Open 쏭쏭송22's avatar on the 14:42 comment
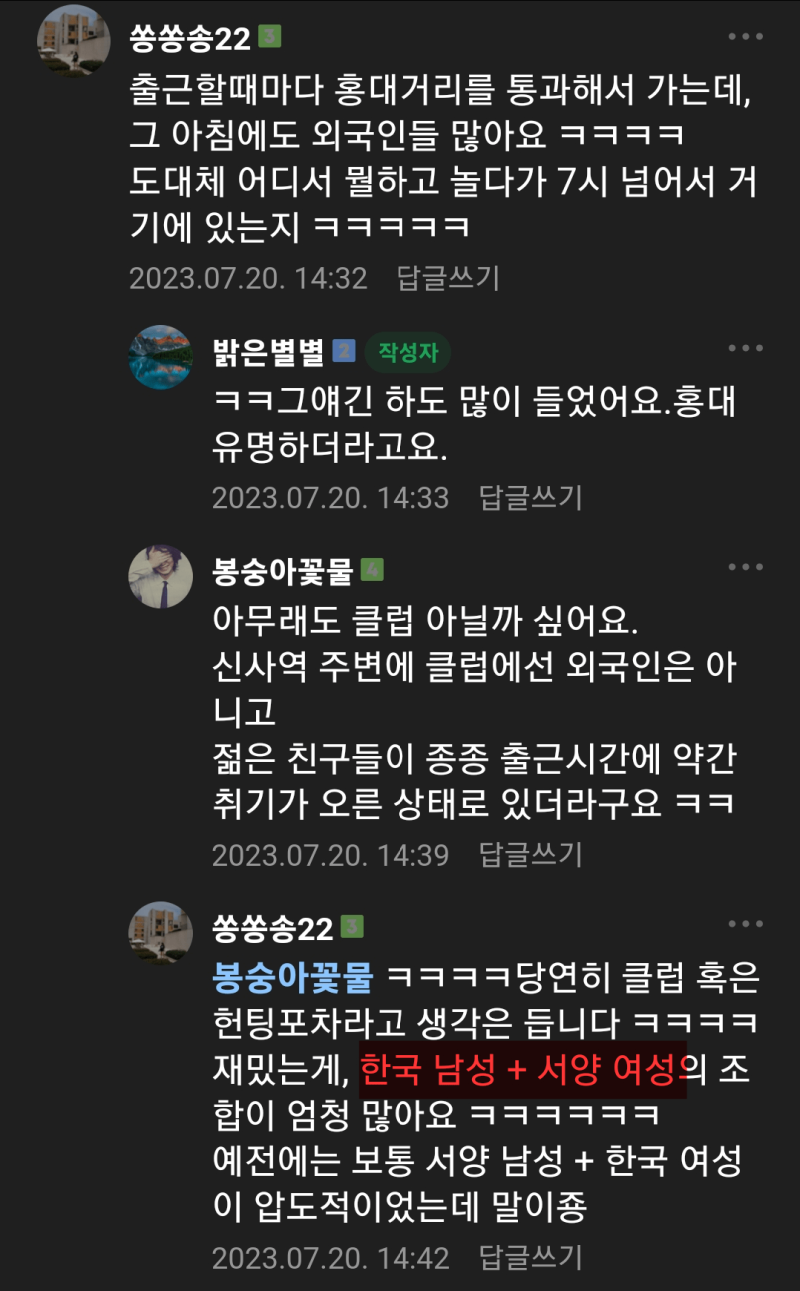This screenshot has height=1291, width=800. pyautogui.click(x=160, y=933)
